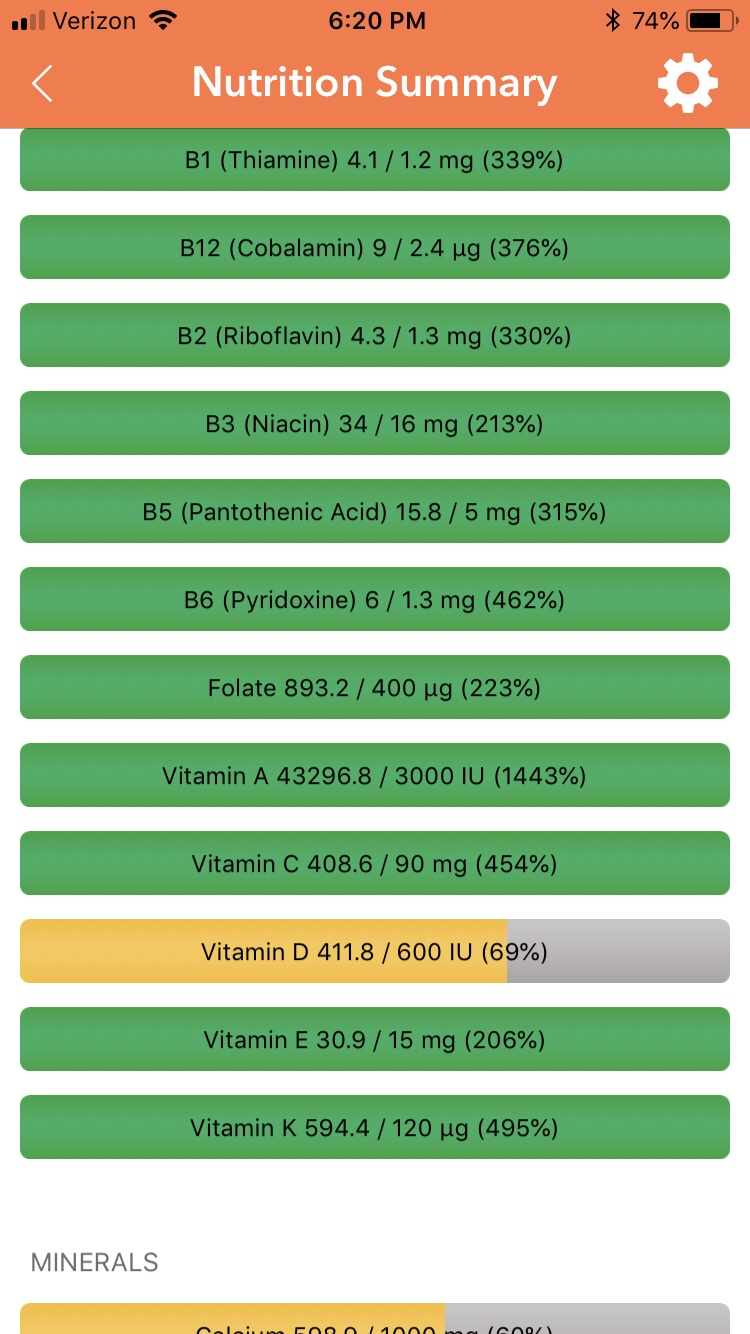Screen dimensions: 750x1334
Task: Tap the B2 (Riboflavin) row
Action: point(375,335)
